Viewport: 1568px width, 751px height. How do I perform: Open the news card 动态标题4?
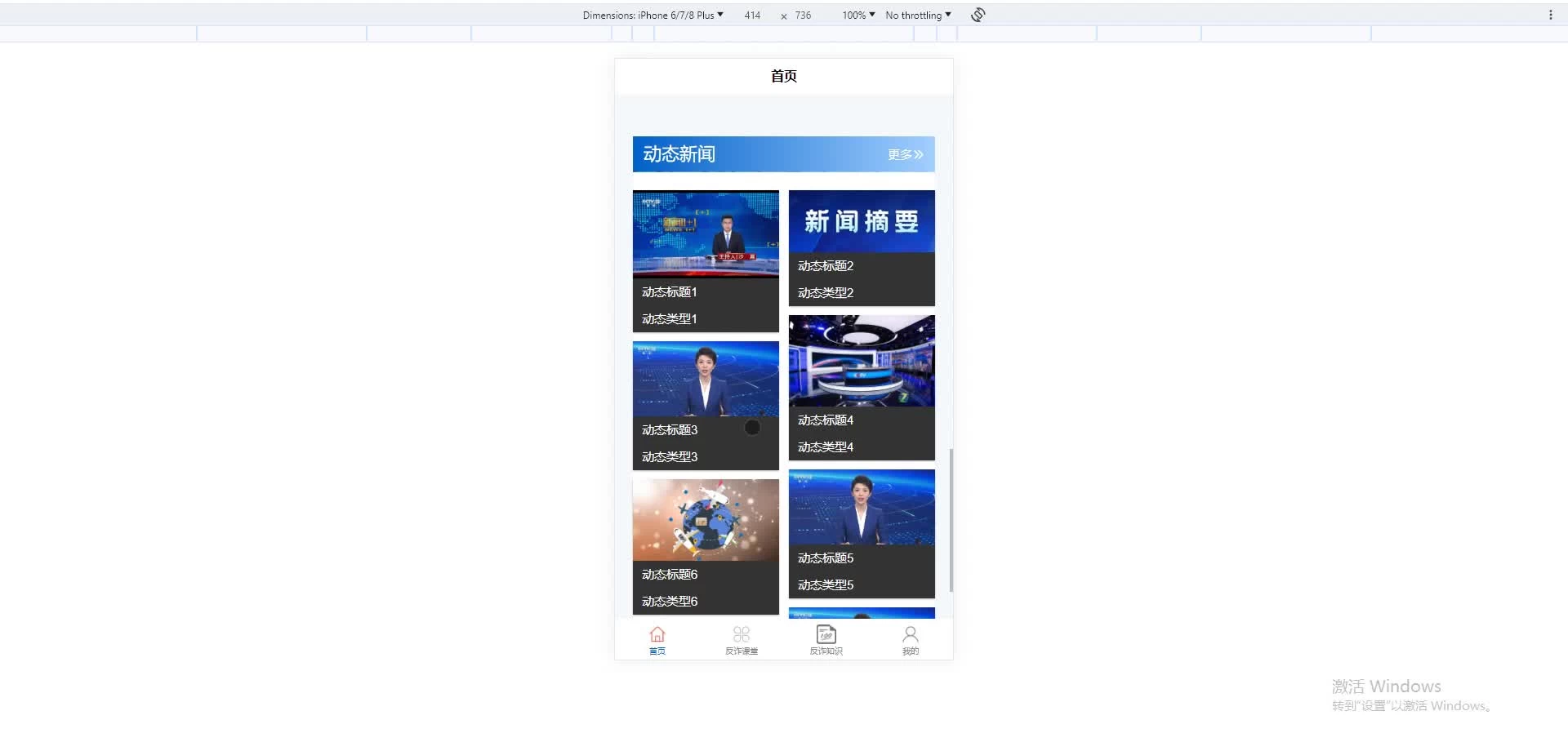(862, 387)
